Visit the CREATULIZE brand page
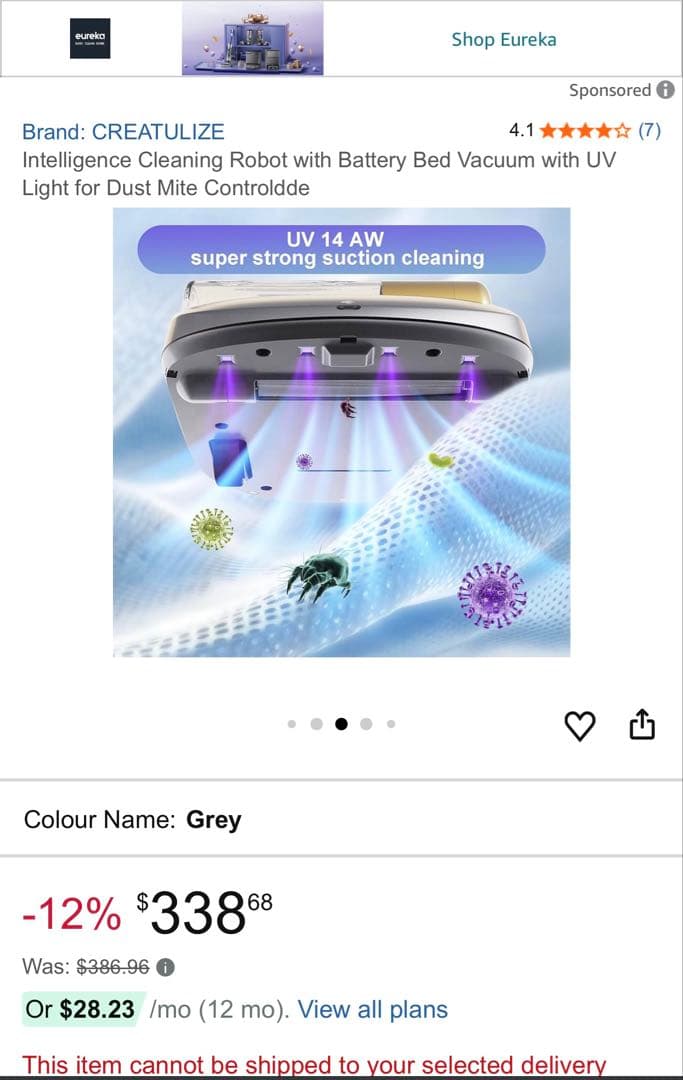The width and height of the screenshot is (683, 1080). [123, 131]
